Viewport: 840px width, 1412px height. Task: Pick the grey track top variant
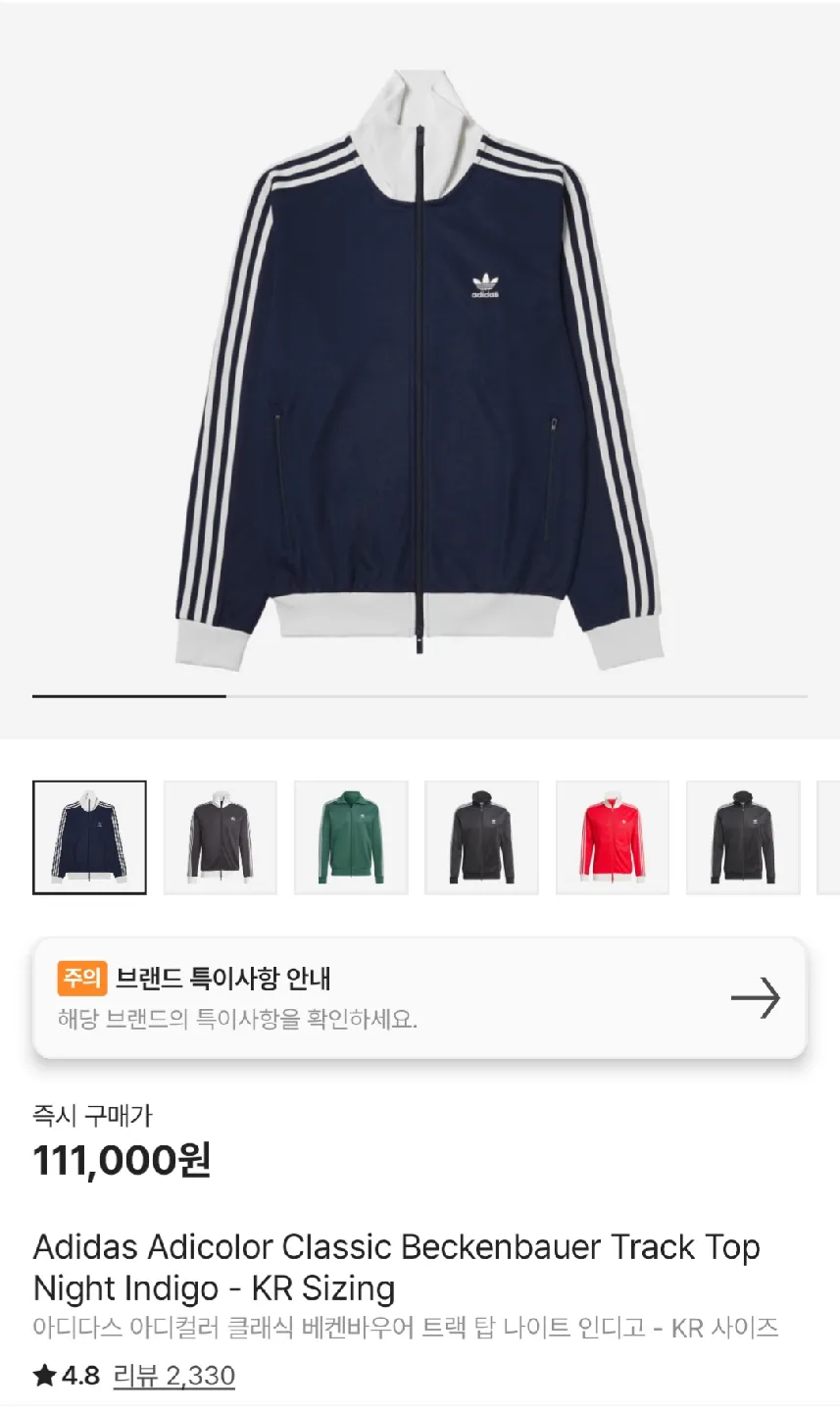(x=221, y=838)
